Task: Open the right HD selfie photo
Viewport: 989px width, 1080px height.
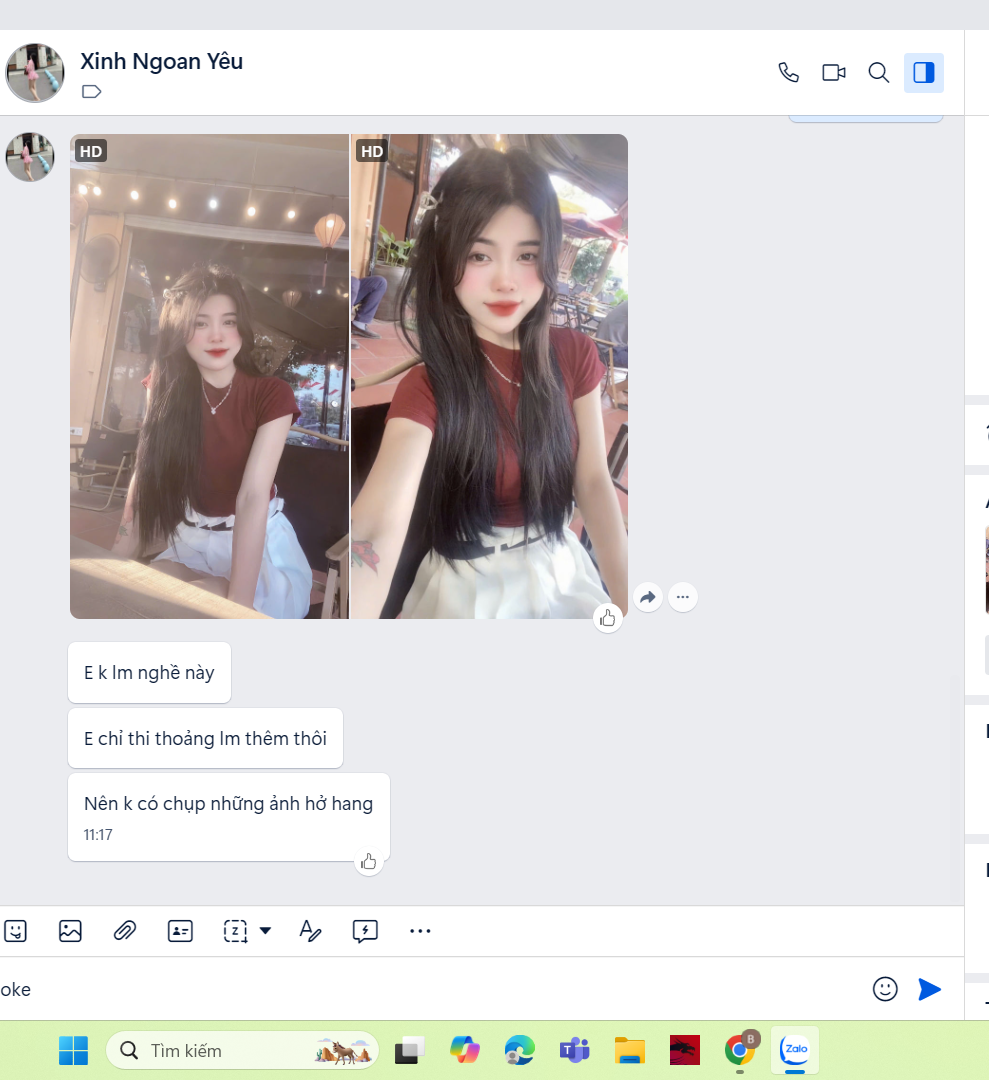Action: (489, 376)
